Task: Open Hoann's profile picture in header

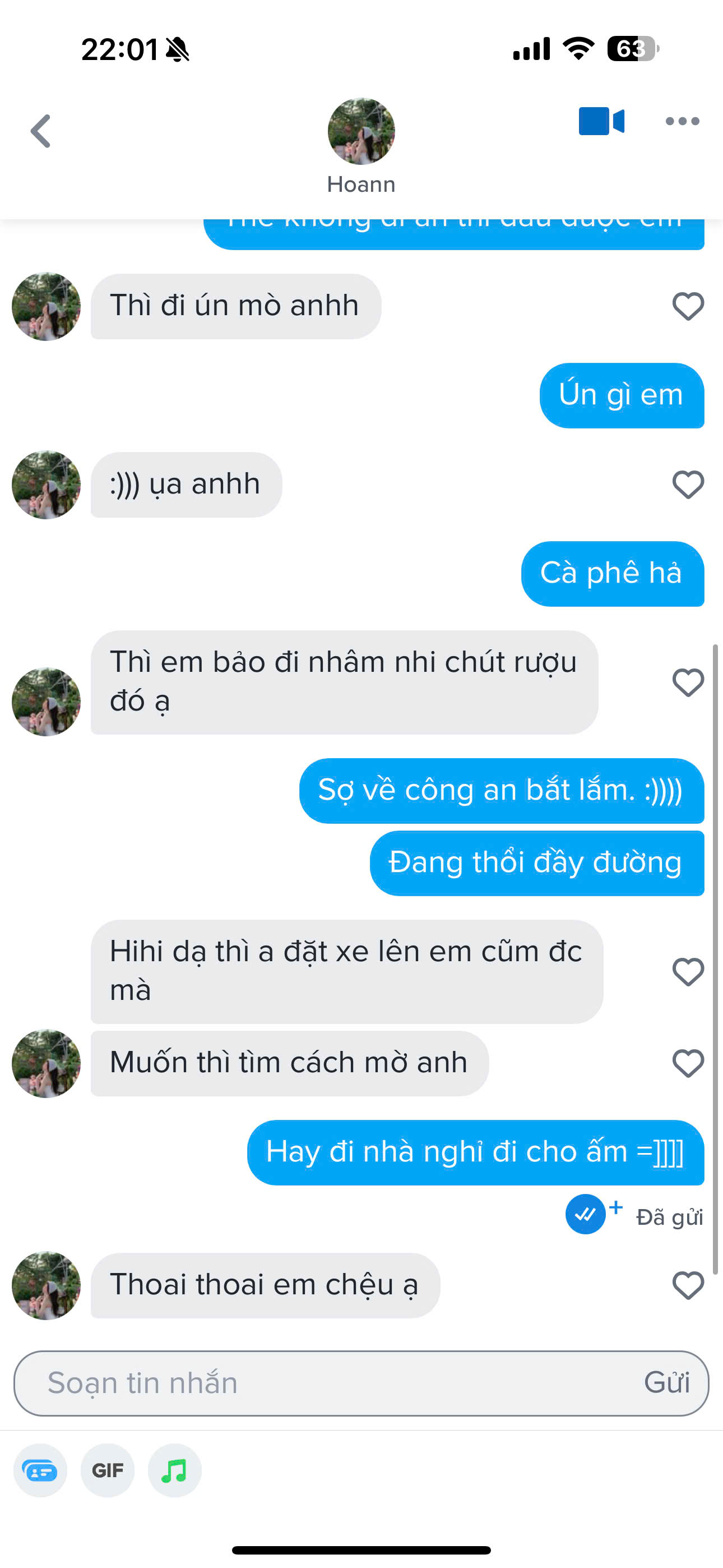Action: click(x=361, y=131)
